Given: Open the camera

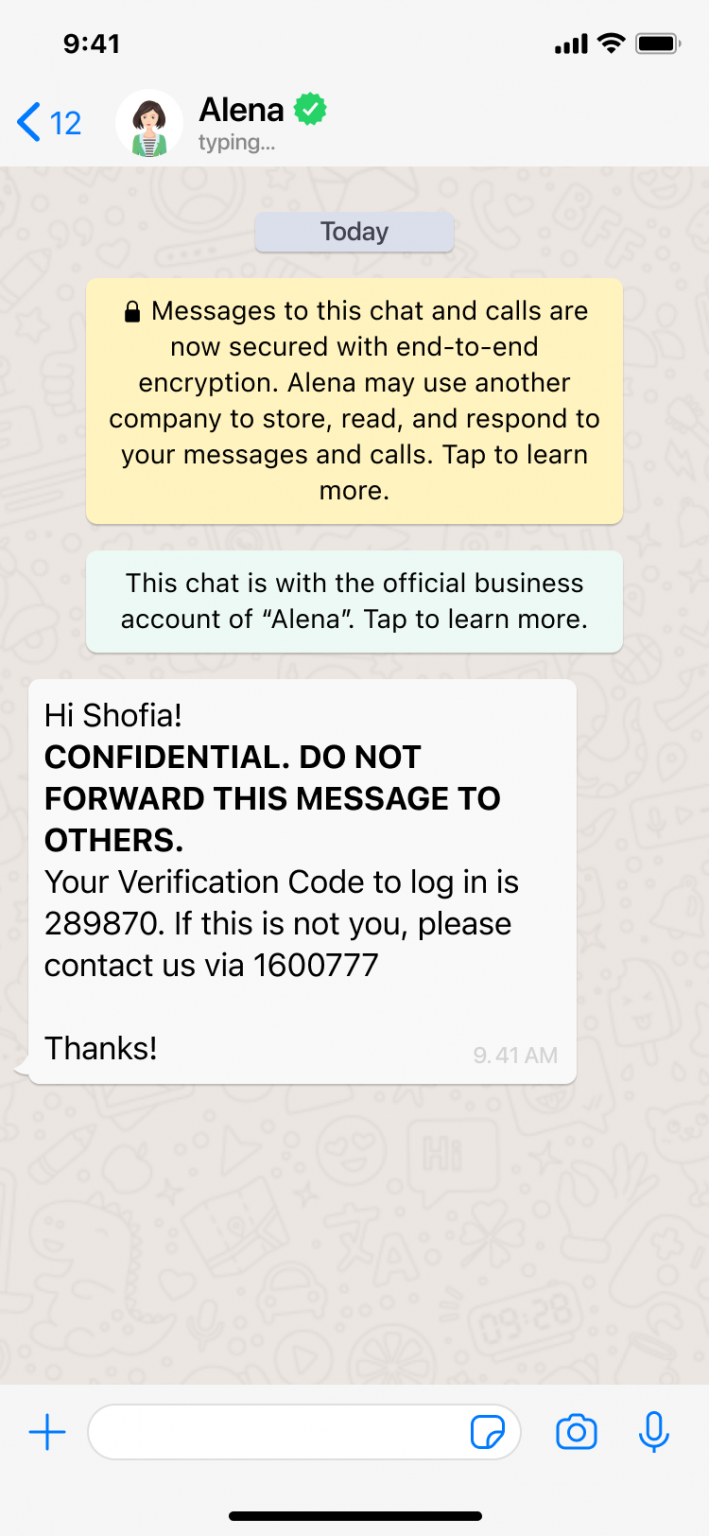Looking at the screenshot, I should 576,1433.
